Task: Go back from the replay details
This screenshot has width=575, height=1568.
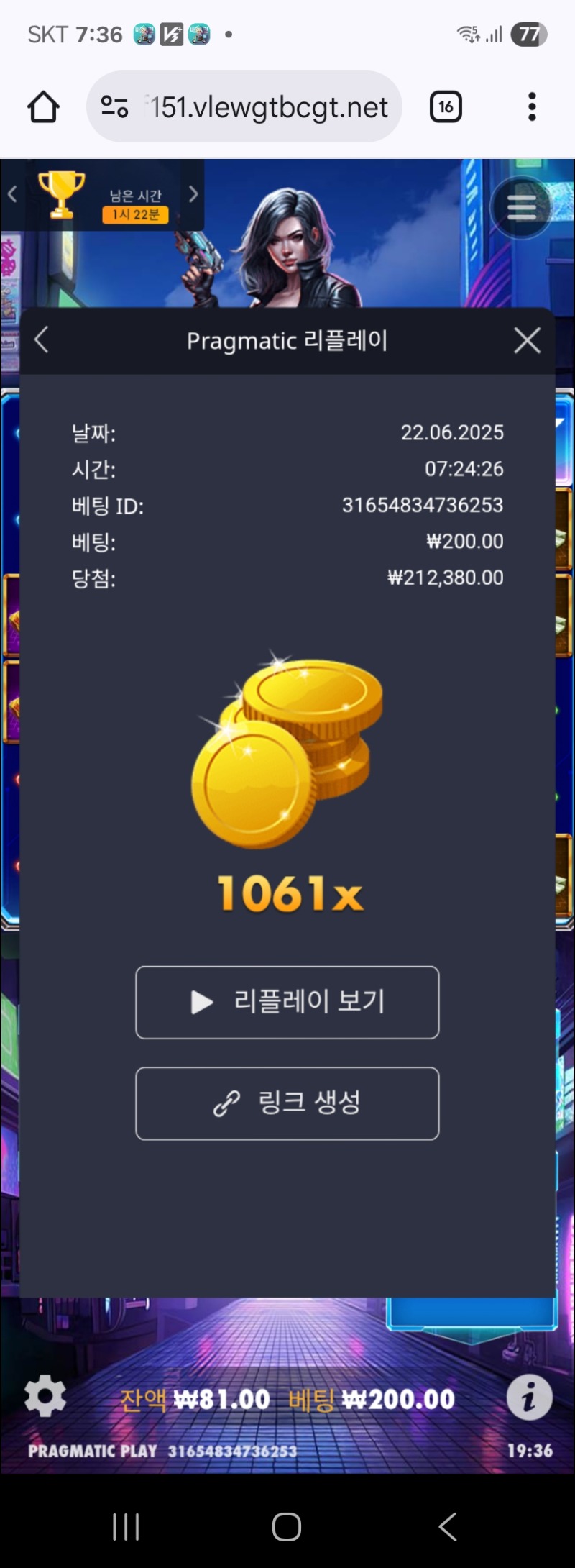Action: tap(42, 340)
